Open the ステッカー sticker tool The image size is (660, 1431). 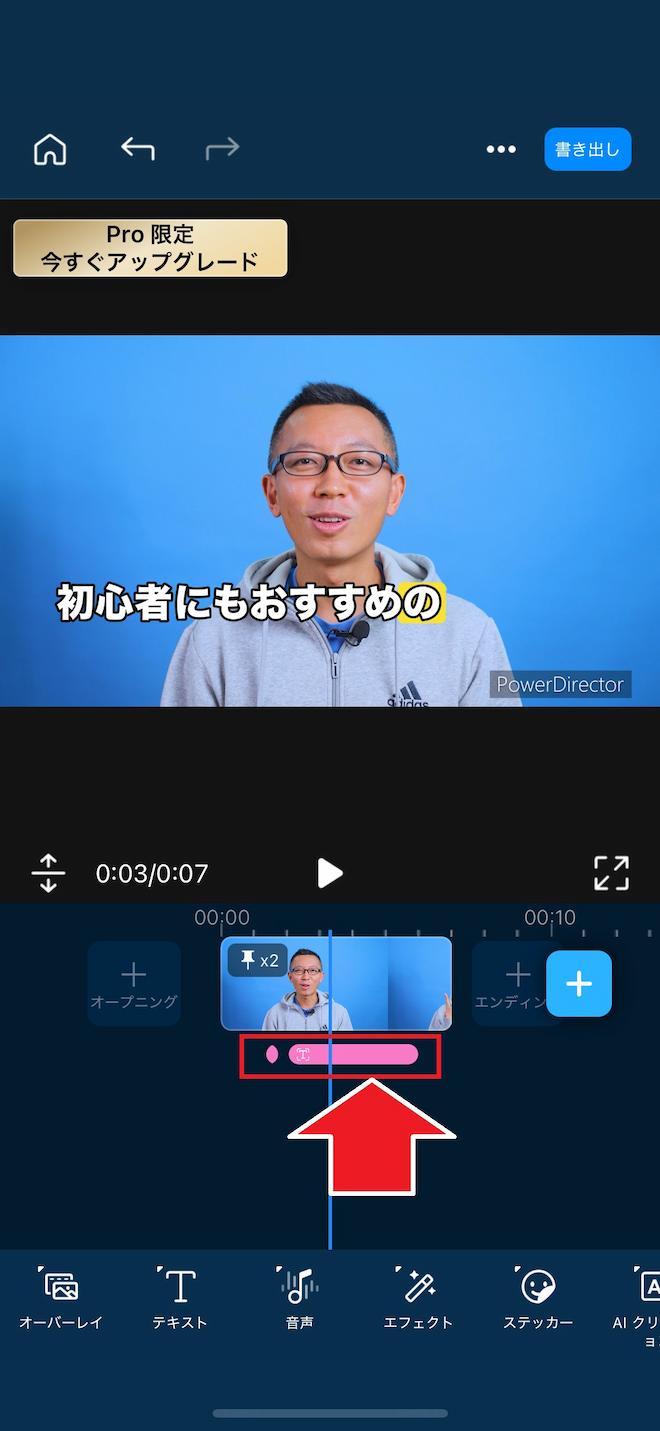(x=538, y=1297)
